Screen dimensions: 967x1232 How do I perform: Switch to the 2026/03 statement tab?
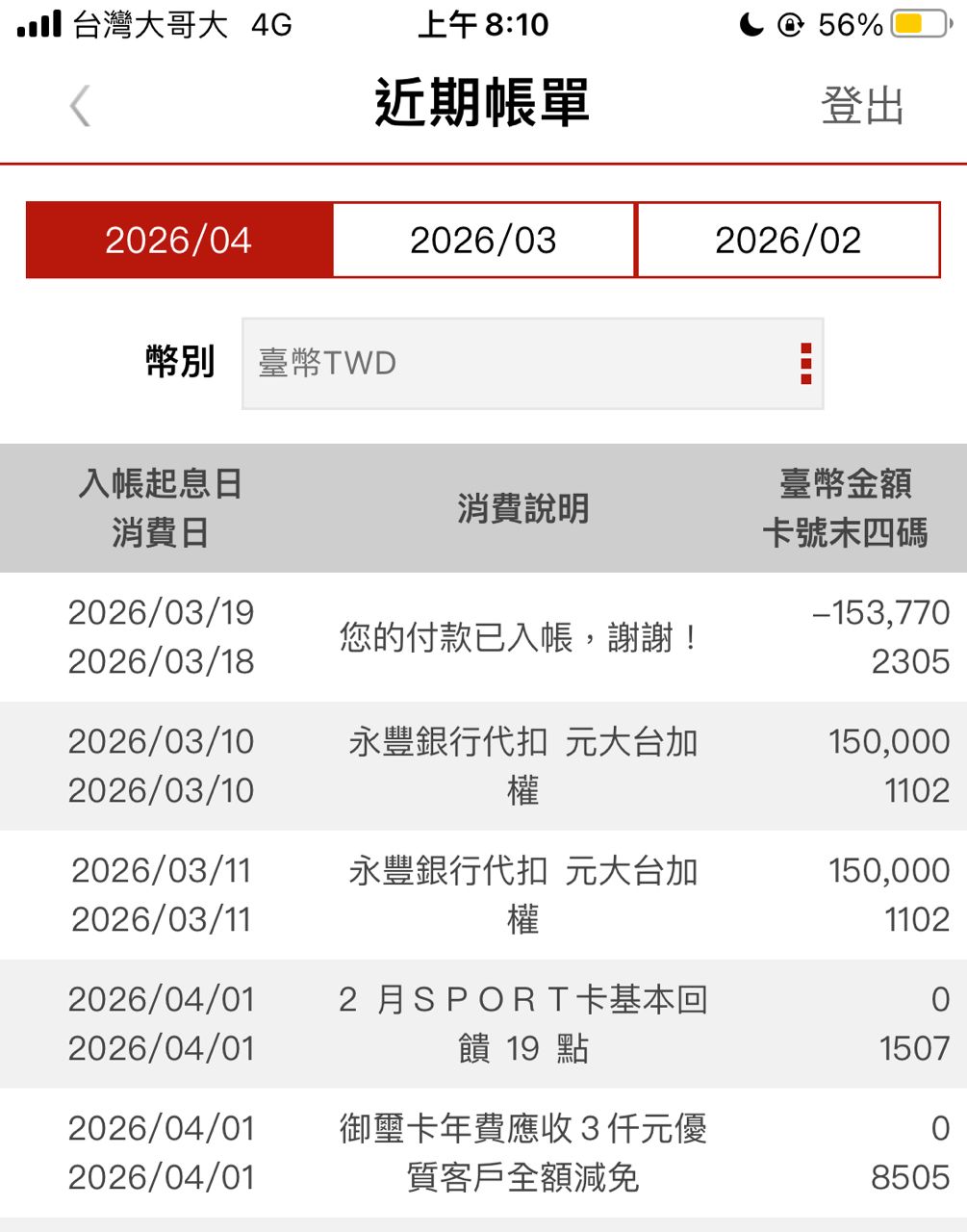click(x=483, y=241)
